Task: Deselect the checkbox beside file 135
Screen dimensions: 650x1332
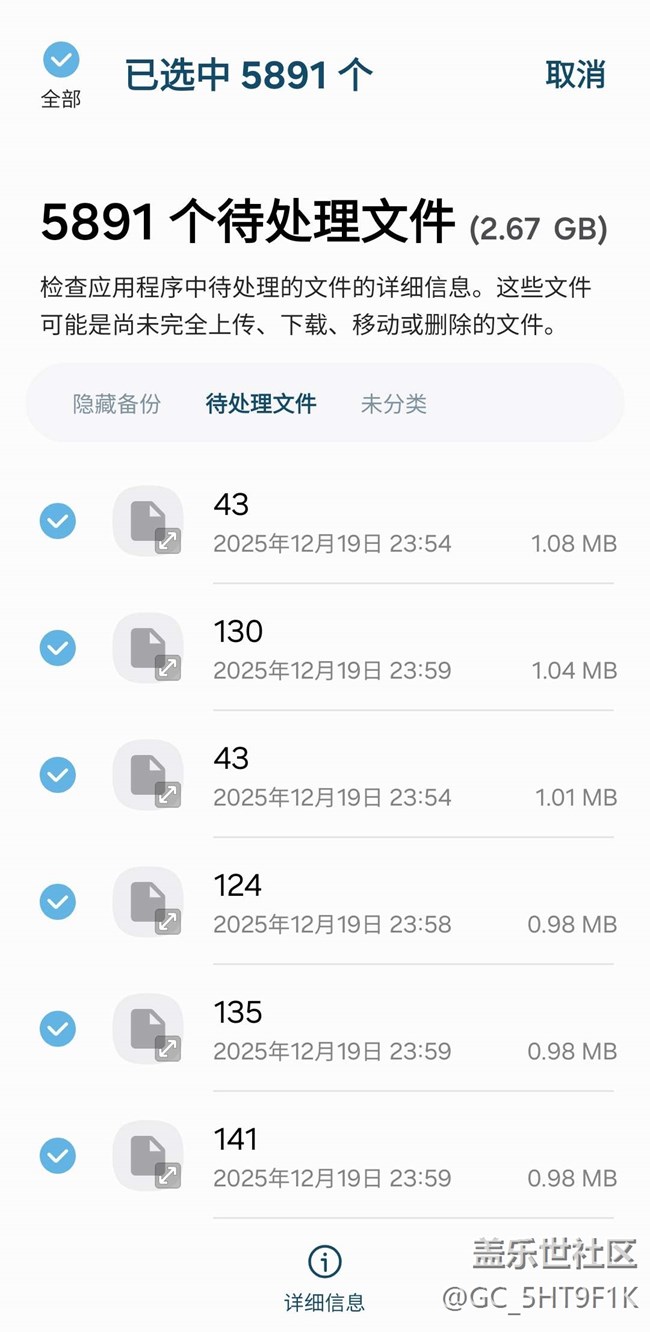Action: [58, 1029]
